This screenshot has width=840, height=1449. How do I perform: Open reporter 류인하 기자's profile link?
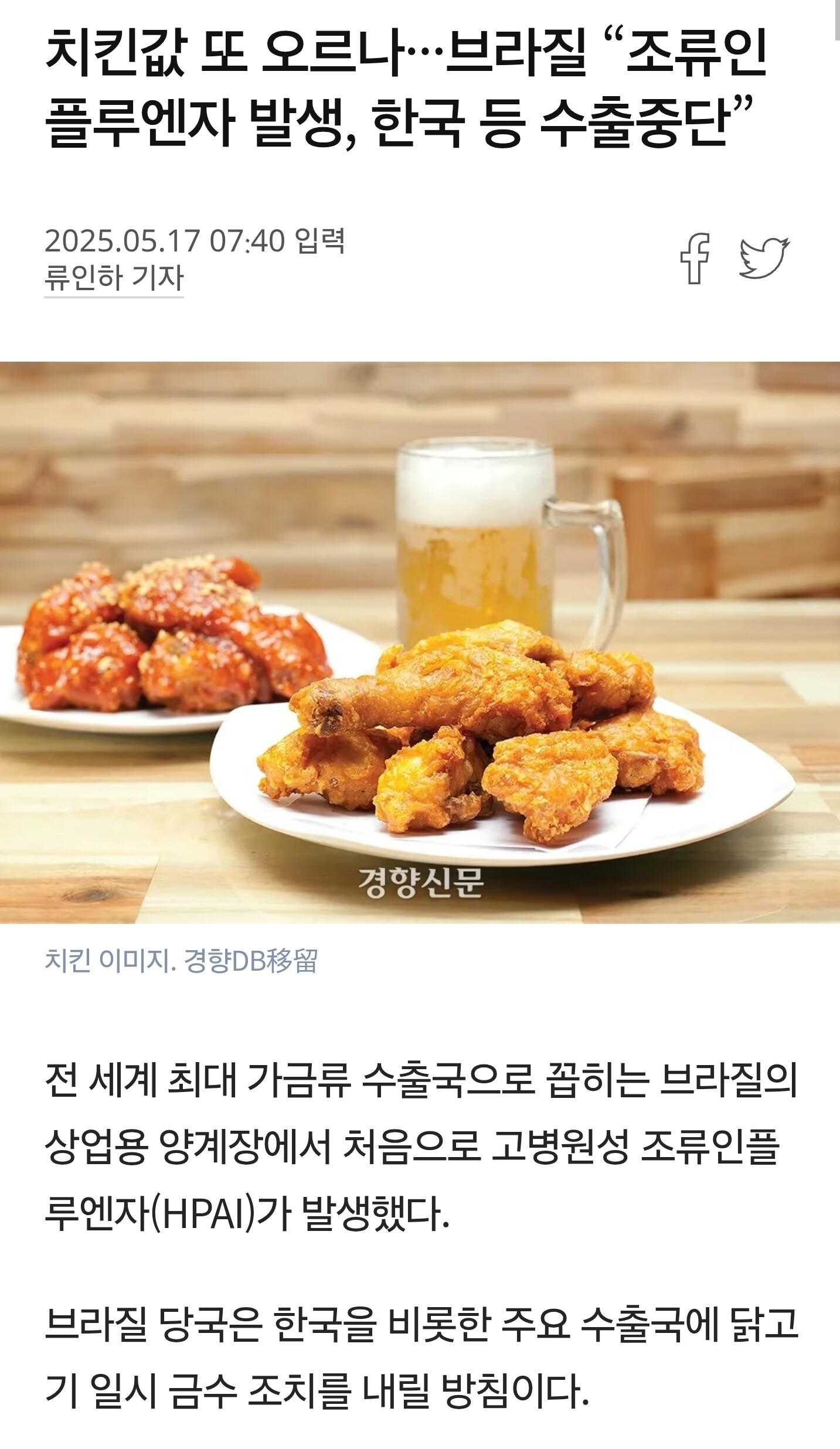(114, 278)
